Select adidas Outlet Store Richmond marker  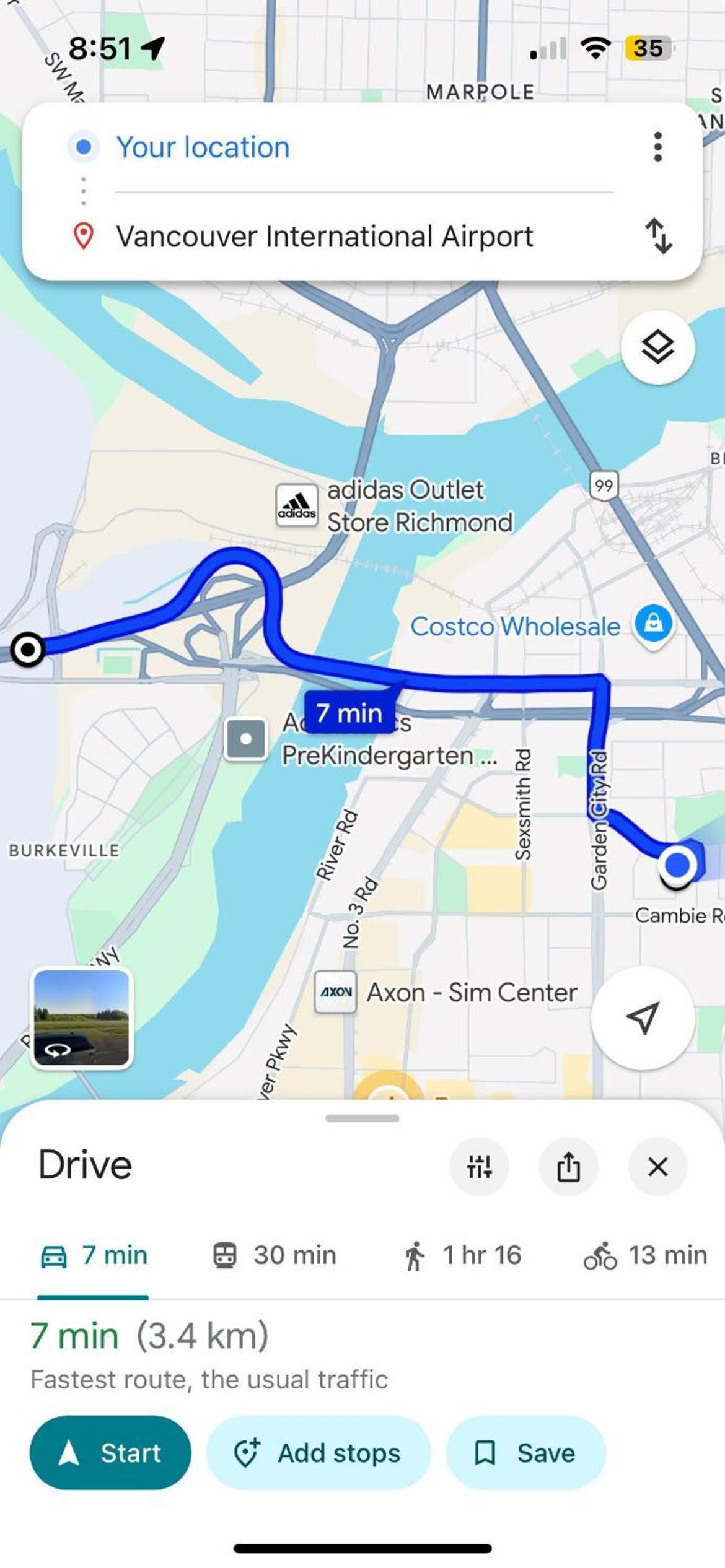[x=297, y=505]
